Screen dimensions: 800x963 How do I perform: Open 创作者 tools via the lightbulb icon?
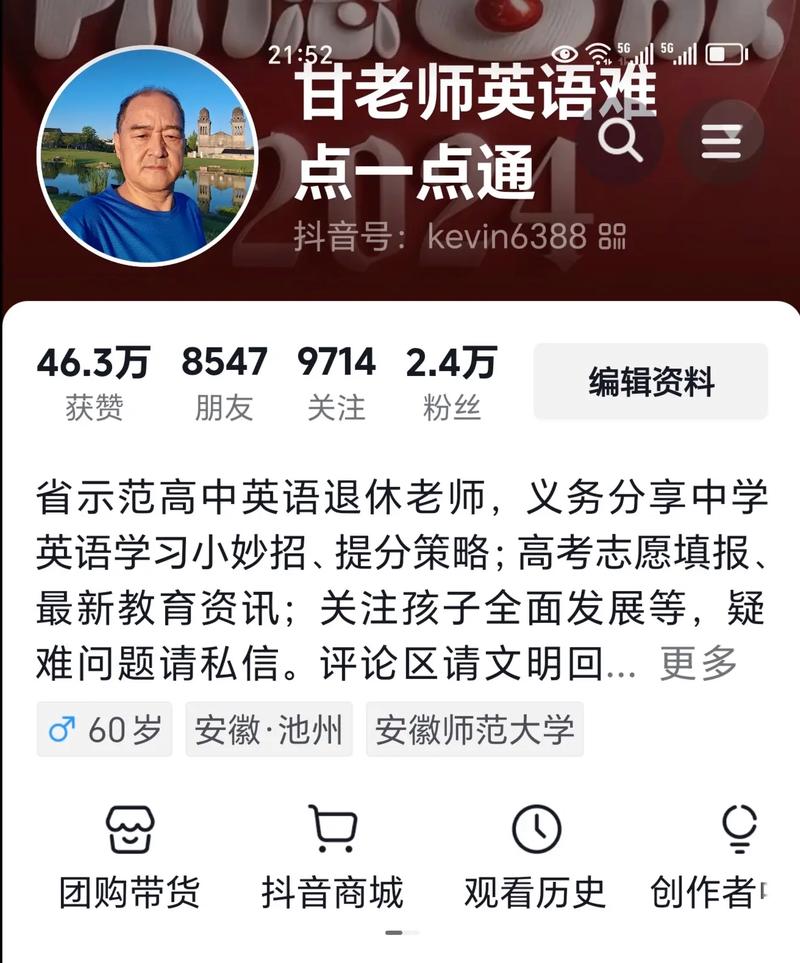(740, 827)
